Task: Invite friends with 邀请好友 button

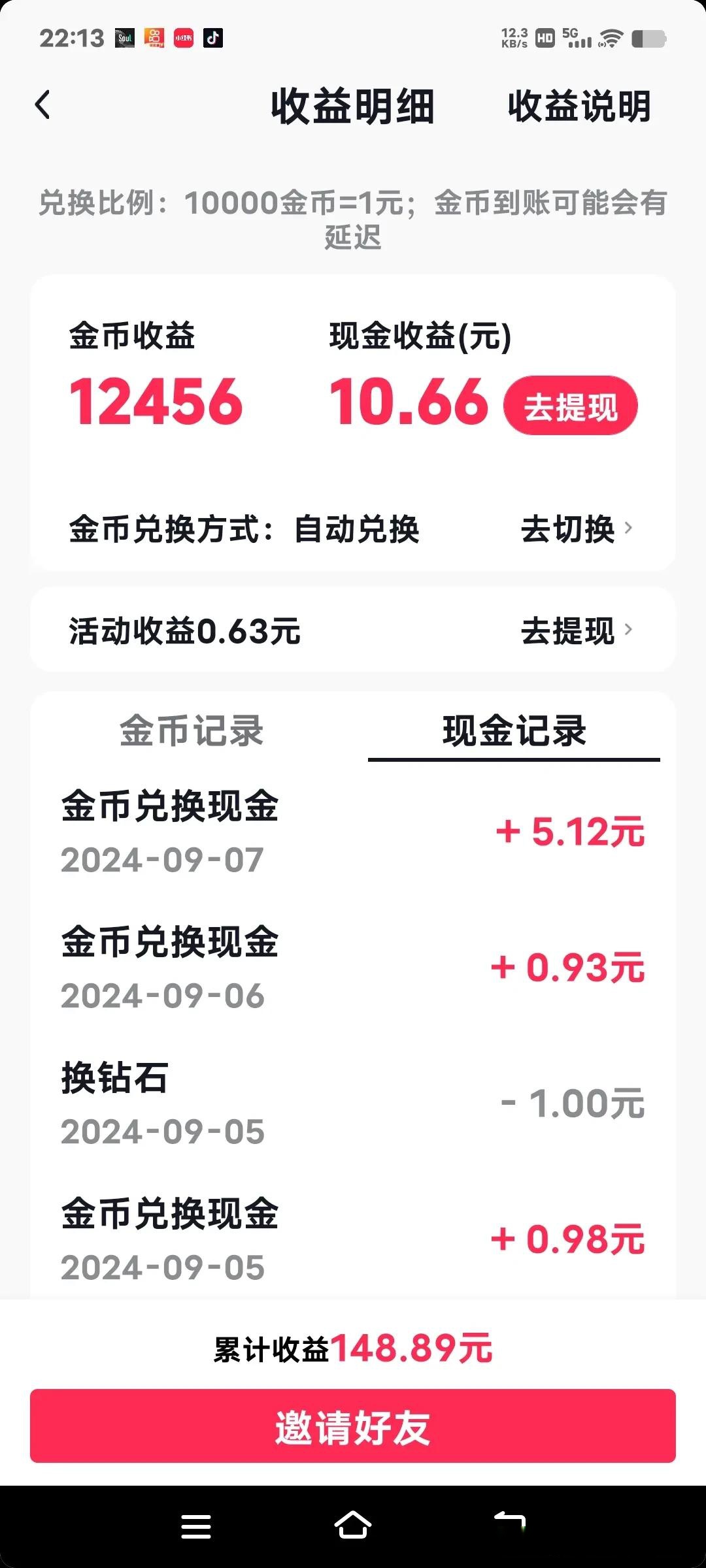Action: (353, 1427)
